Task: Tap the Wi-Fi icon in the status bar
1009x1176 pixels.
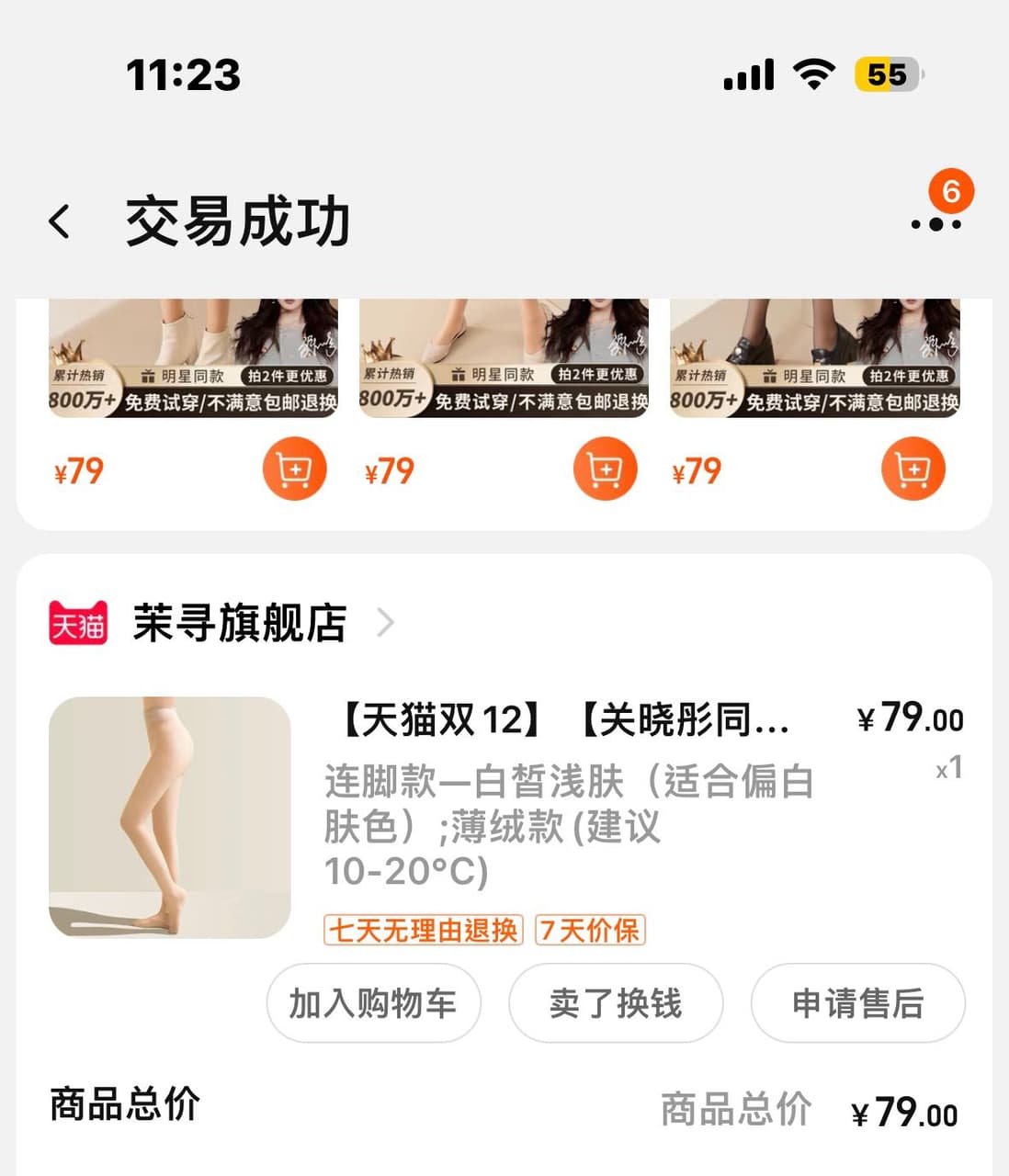Action: 812,77
